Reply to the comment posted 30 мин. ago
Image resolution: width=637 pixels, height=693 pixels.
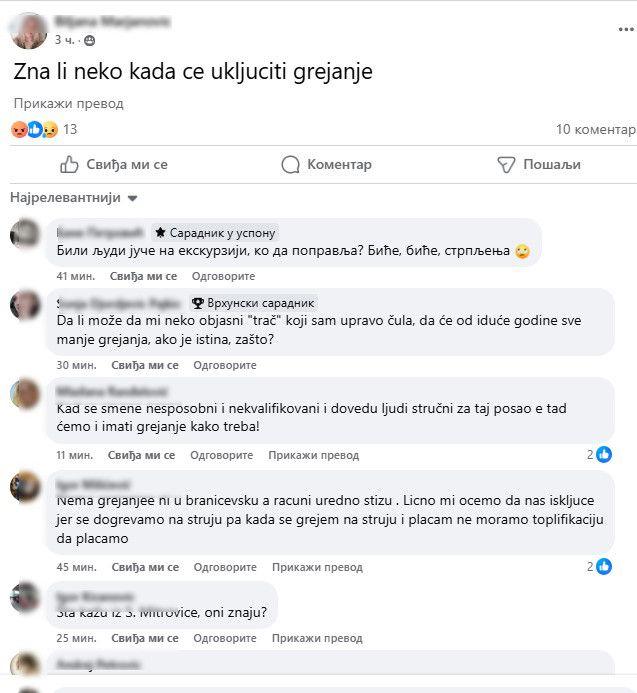point(222,365)
